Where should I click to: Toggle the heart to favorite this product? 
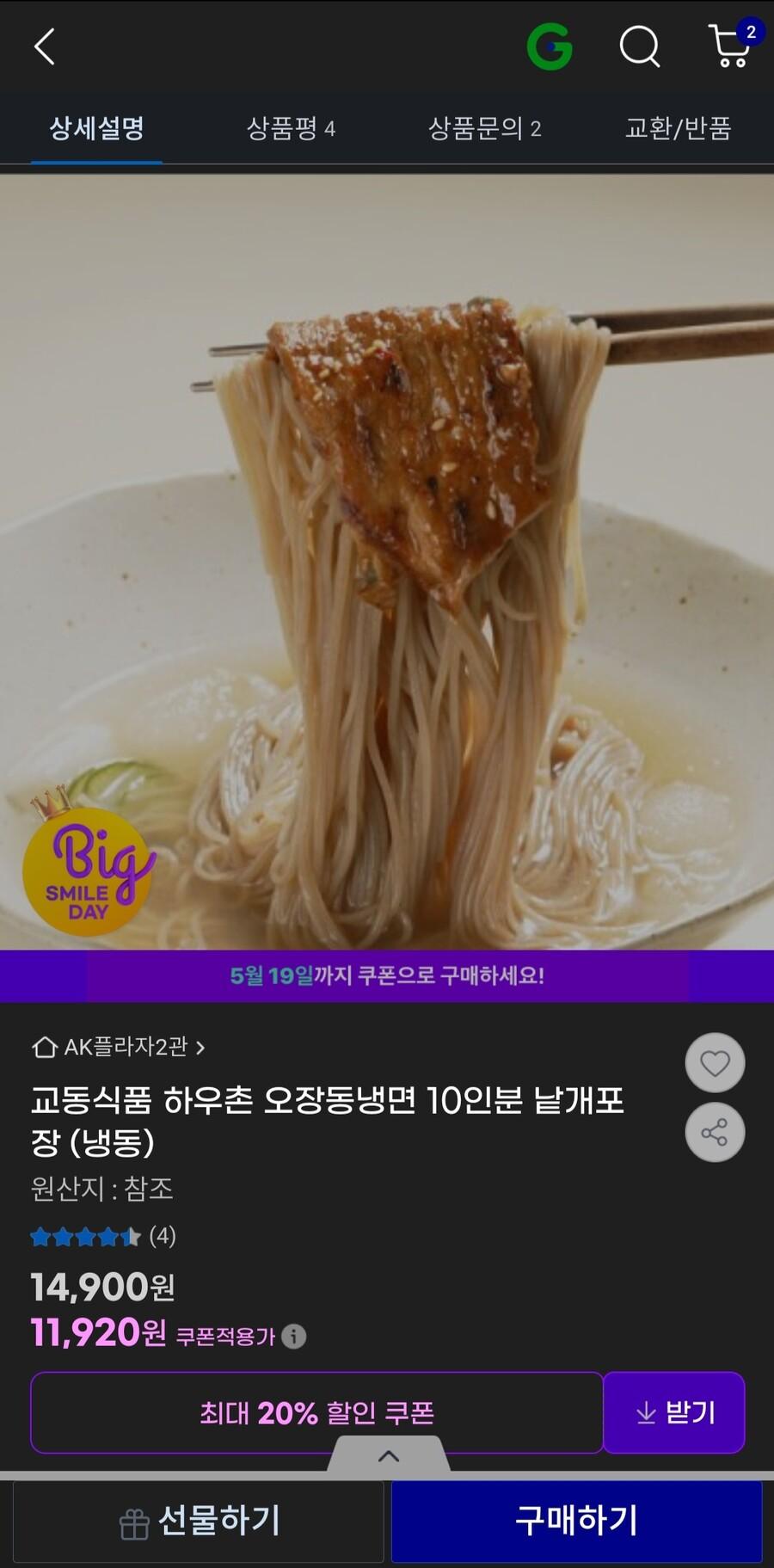point(715,1062)
